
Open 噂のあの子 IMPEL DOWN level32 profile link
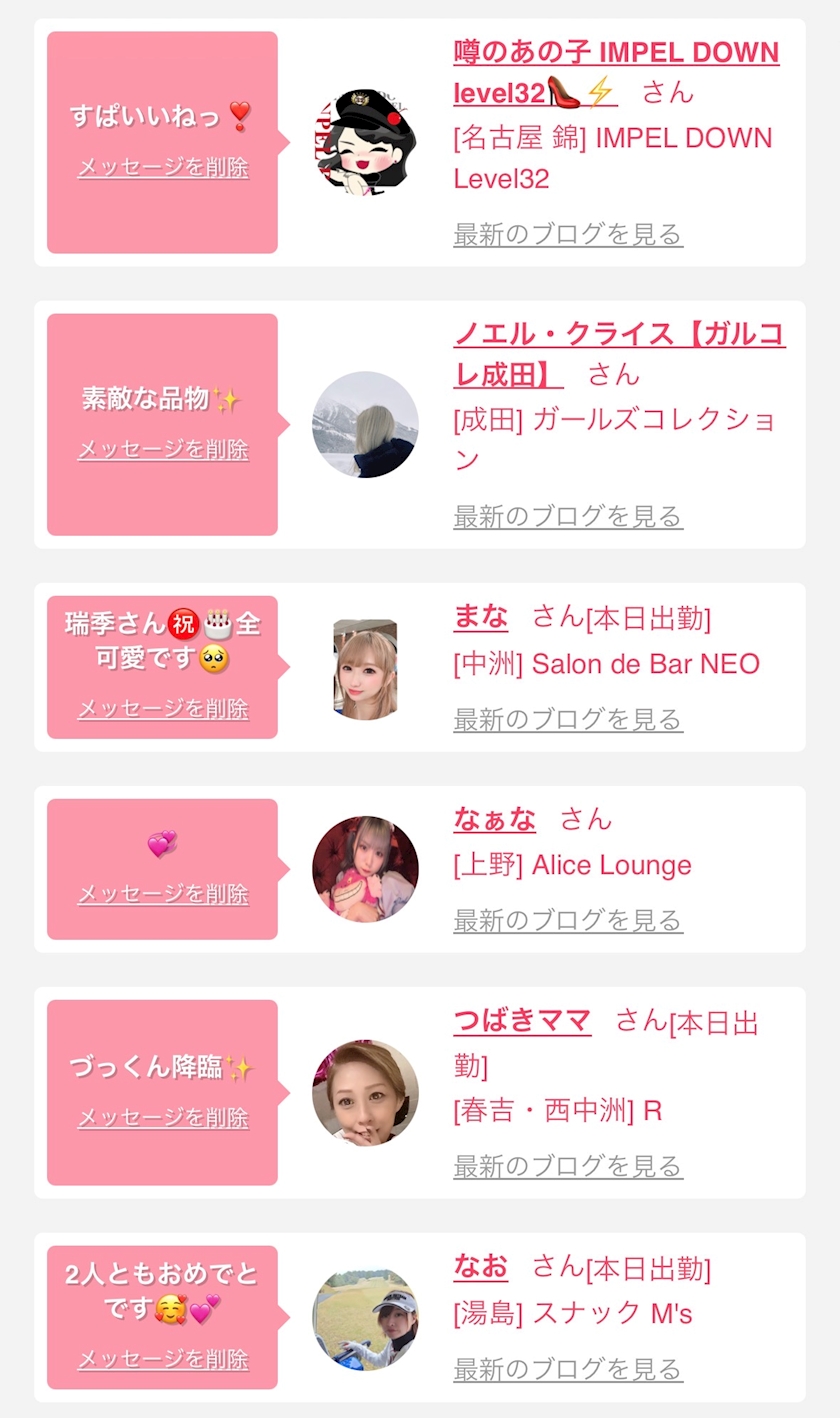[x=616, y=72]
